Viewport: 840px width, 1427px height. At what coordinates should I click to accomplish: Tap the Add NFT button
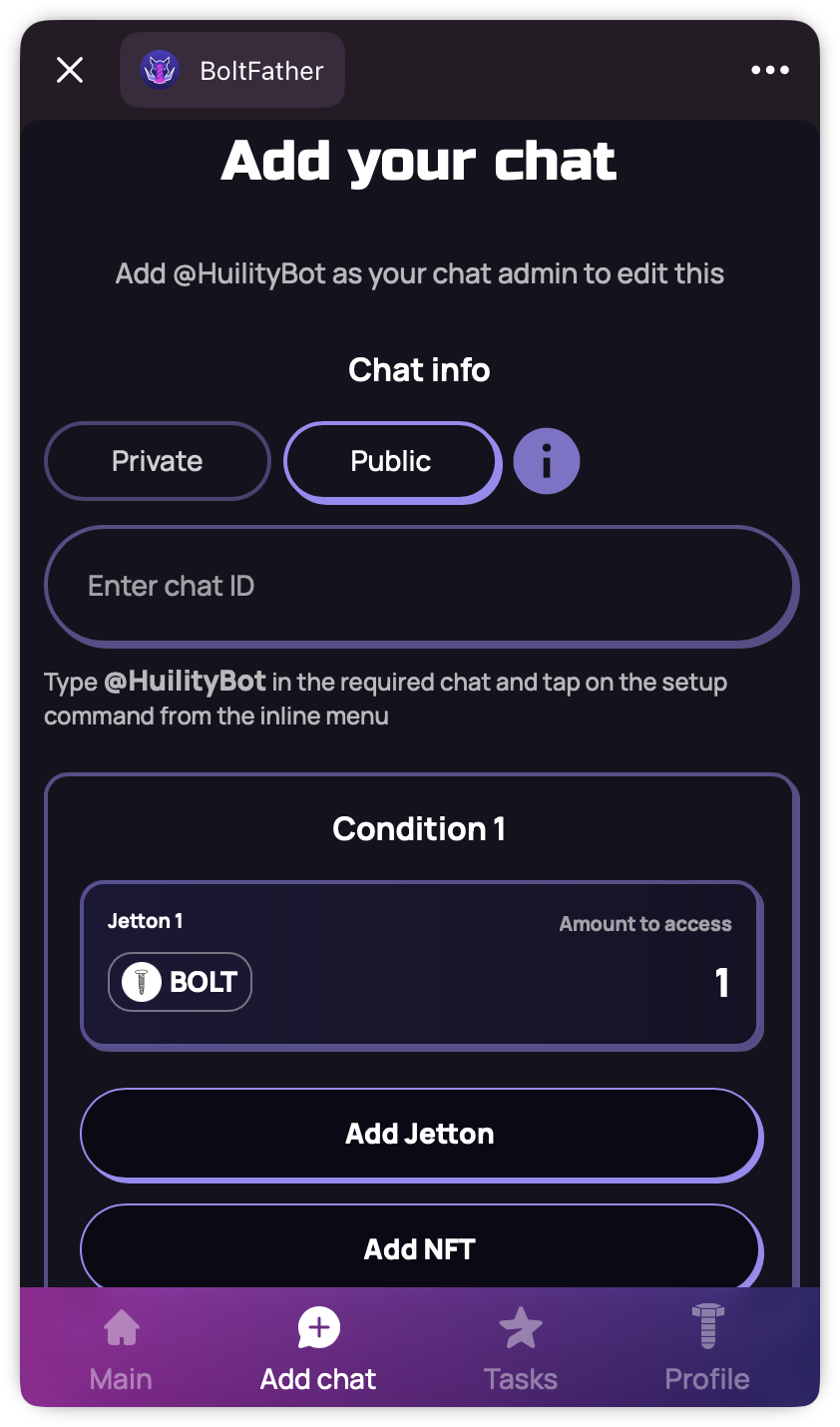pos(420,1248)
